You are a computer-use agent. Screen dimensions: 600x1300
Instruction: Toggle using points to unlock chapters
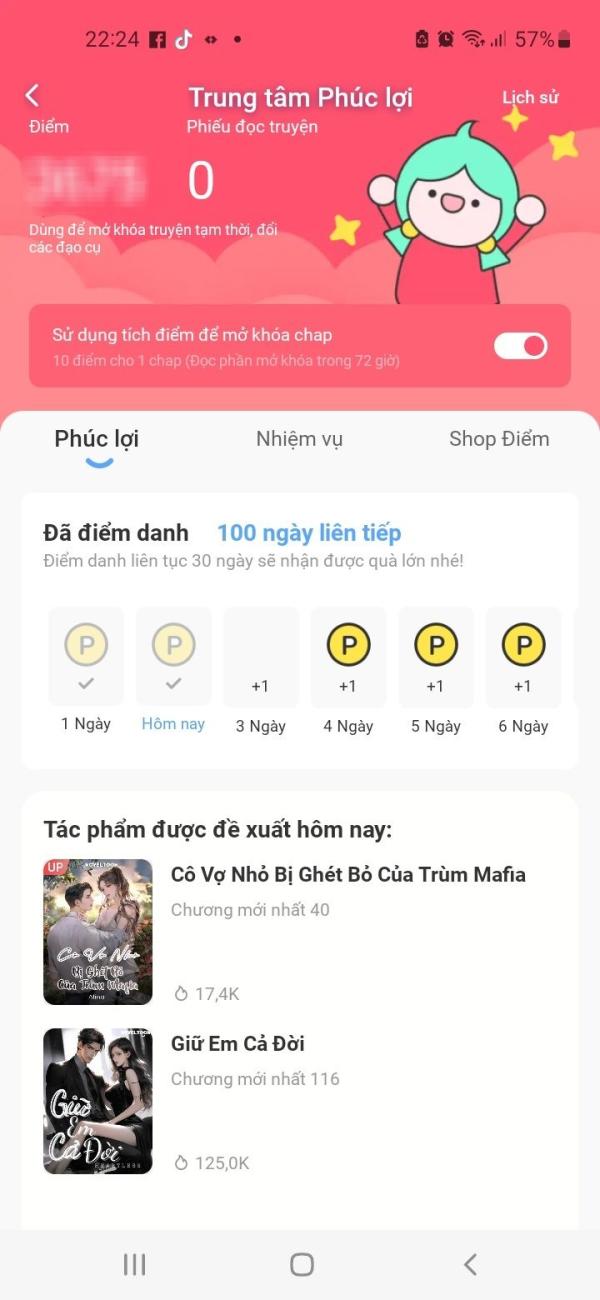pos(521,346)
